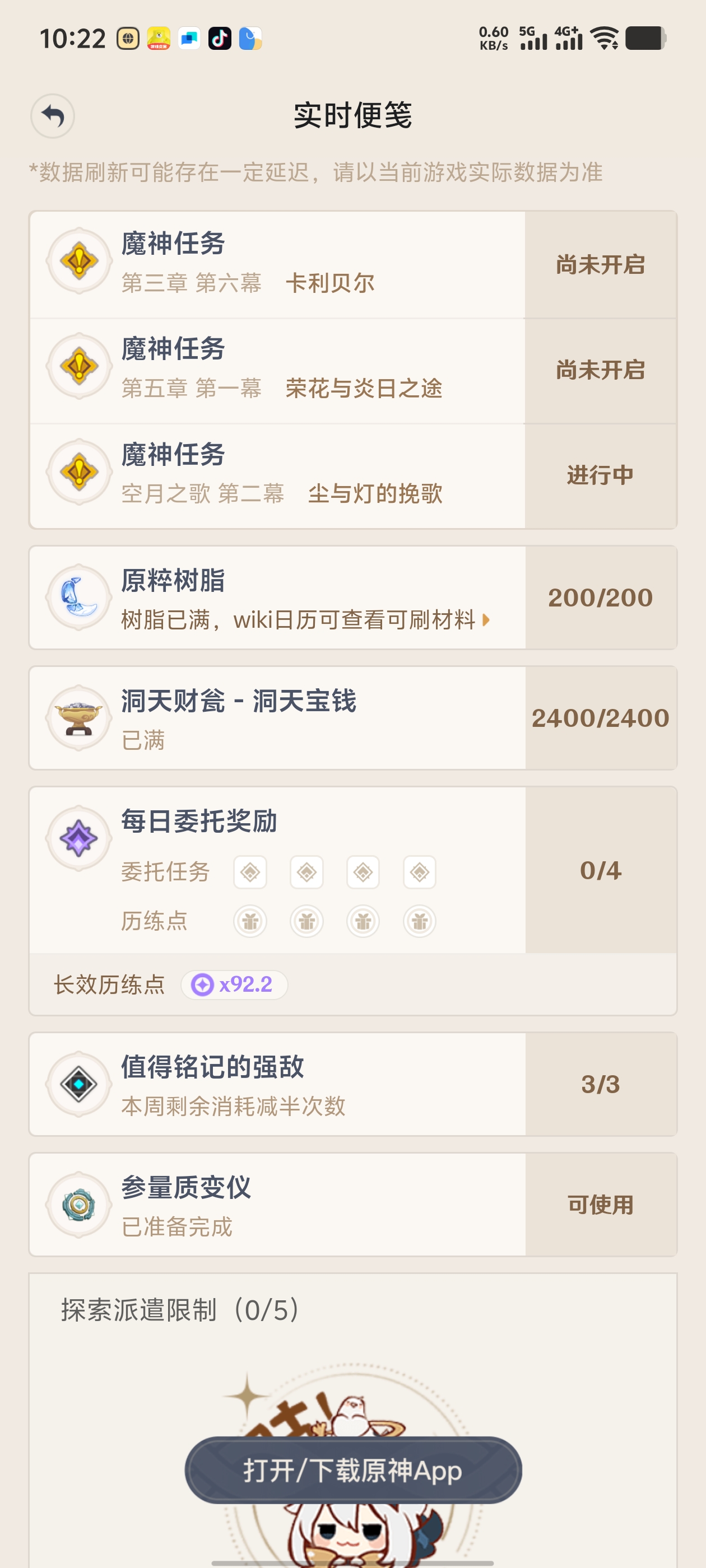The image size is (706, 1568).
Task: Toggle the second 魔神任务 status 尚未开启
Action: click(x=601, y=370)
